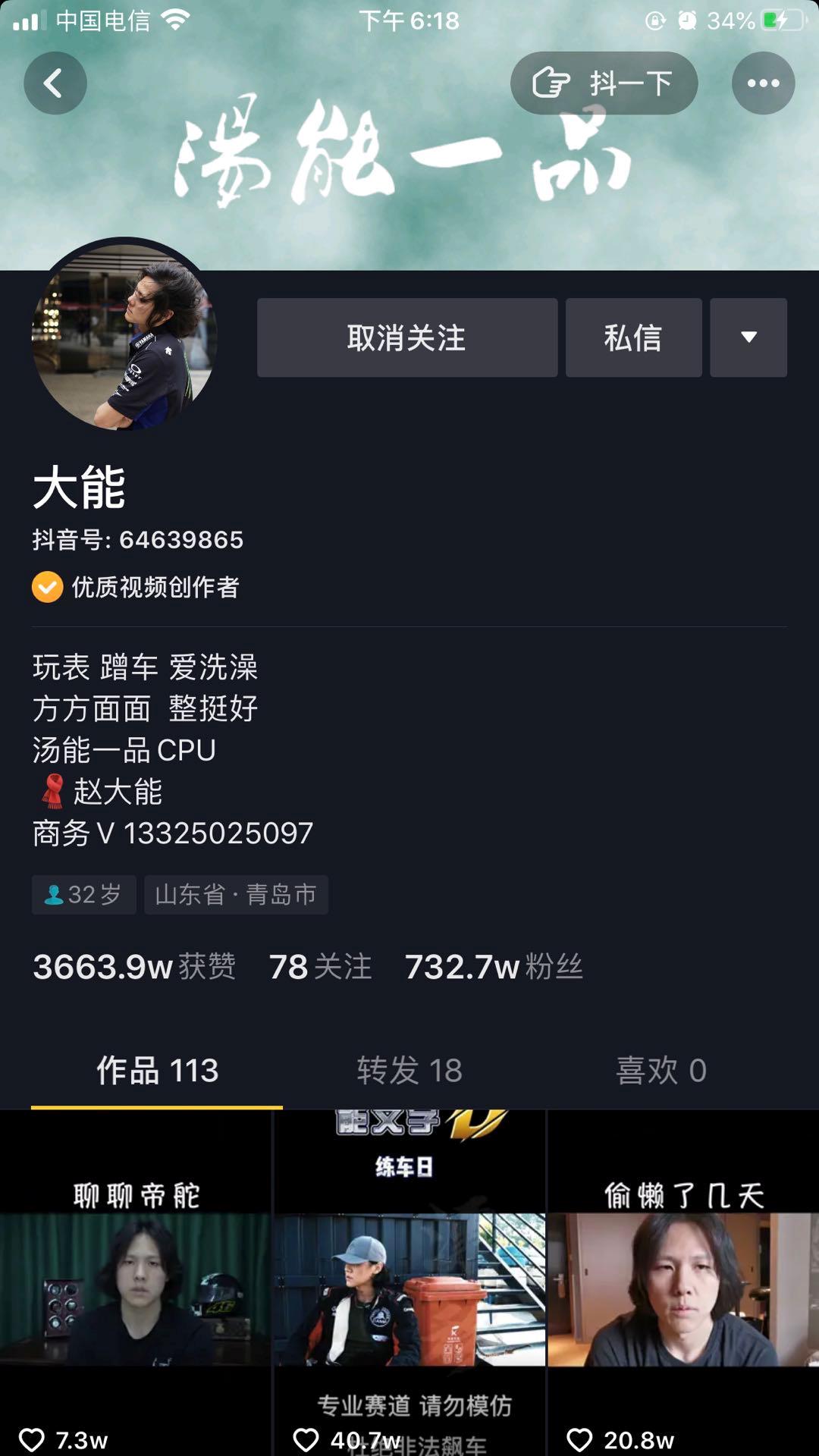Expand the dropdown arrow beside 私信
The height and width of the screenshot is (1456, 819).
point(748,337)
